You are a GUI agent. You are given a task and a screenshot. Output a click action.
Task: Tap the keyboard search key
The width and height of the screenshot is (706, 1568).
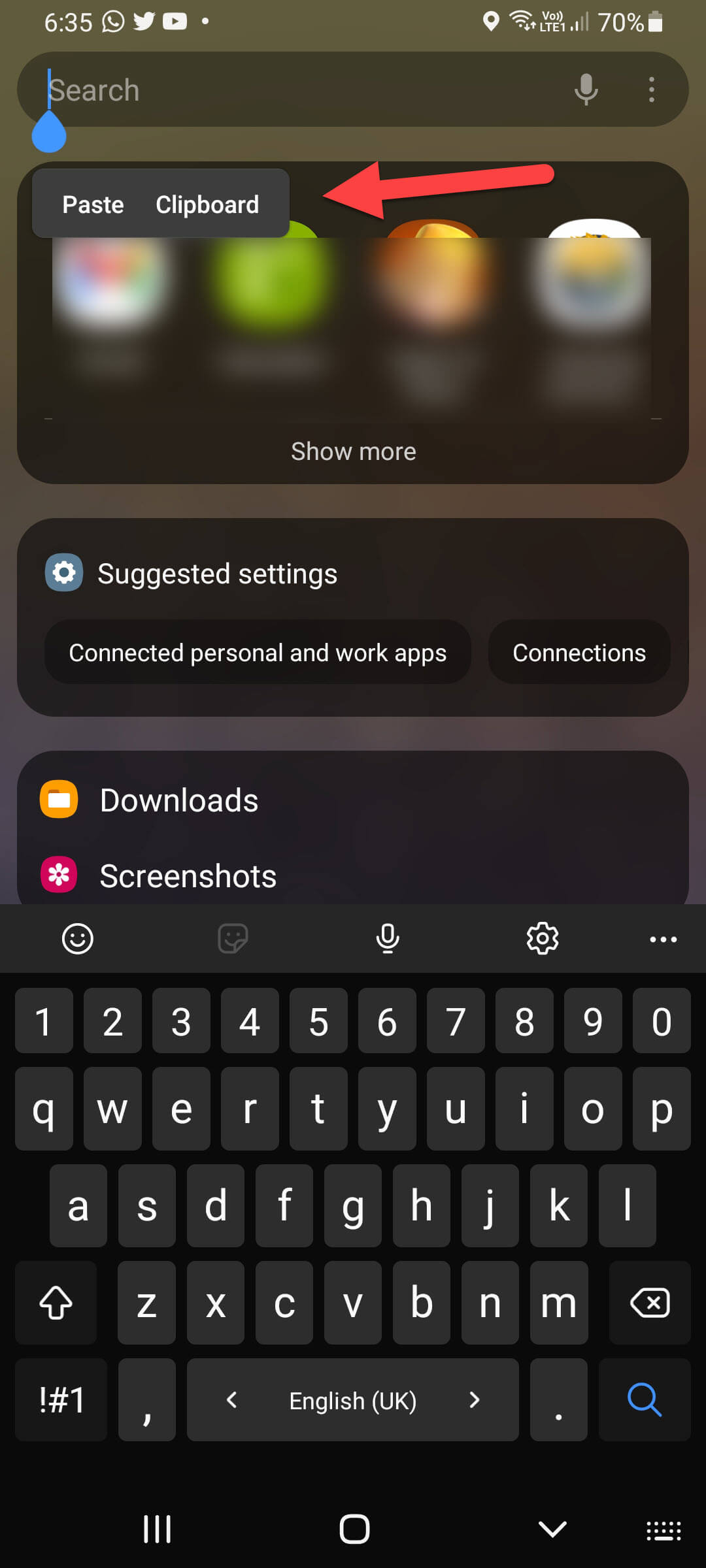(645, 1399)
